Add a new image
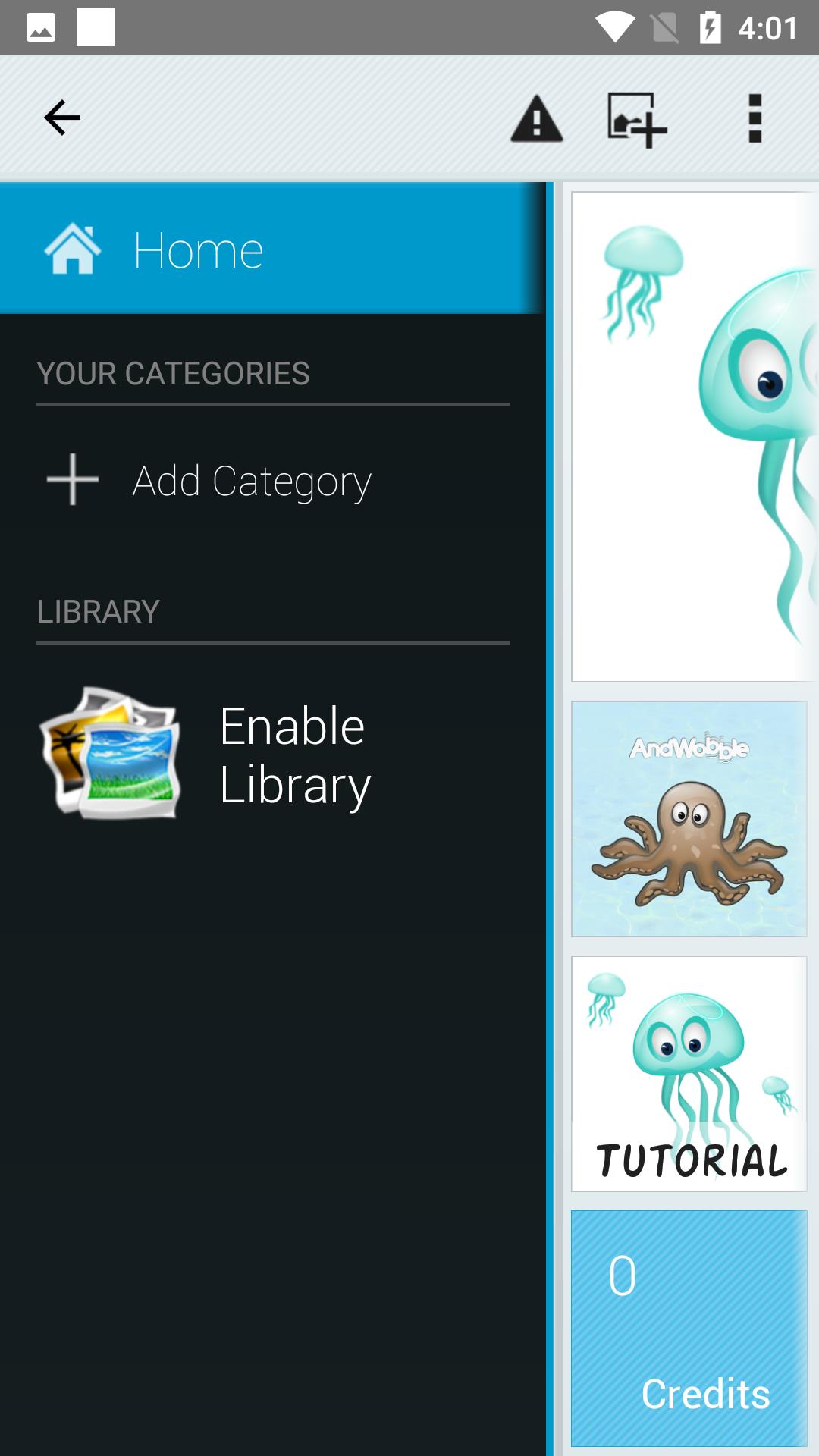This screenshot has height=1456, width=819. 636,119
